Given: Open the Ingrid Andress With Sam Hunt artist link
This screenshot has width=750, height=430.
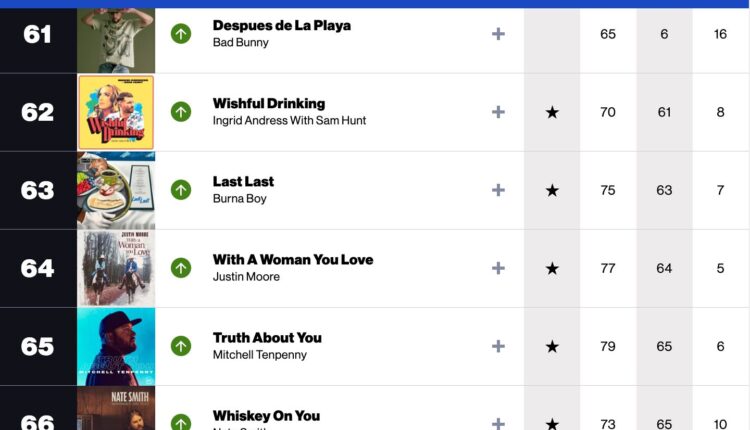Looking at the screenshot, I should tap(289, 121).
